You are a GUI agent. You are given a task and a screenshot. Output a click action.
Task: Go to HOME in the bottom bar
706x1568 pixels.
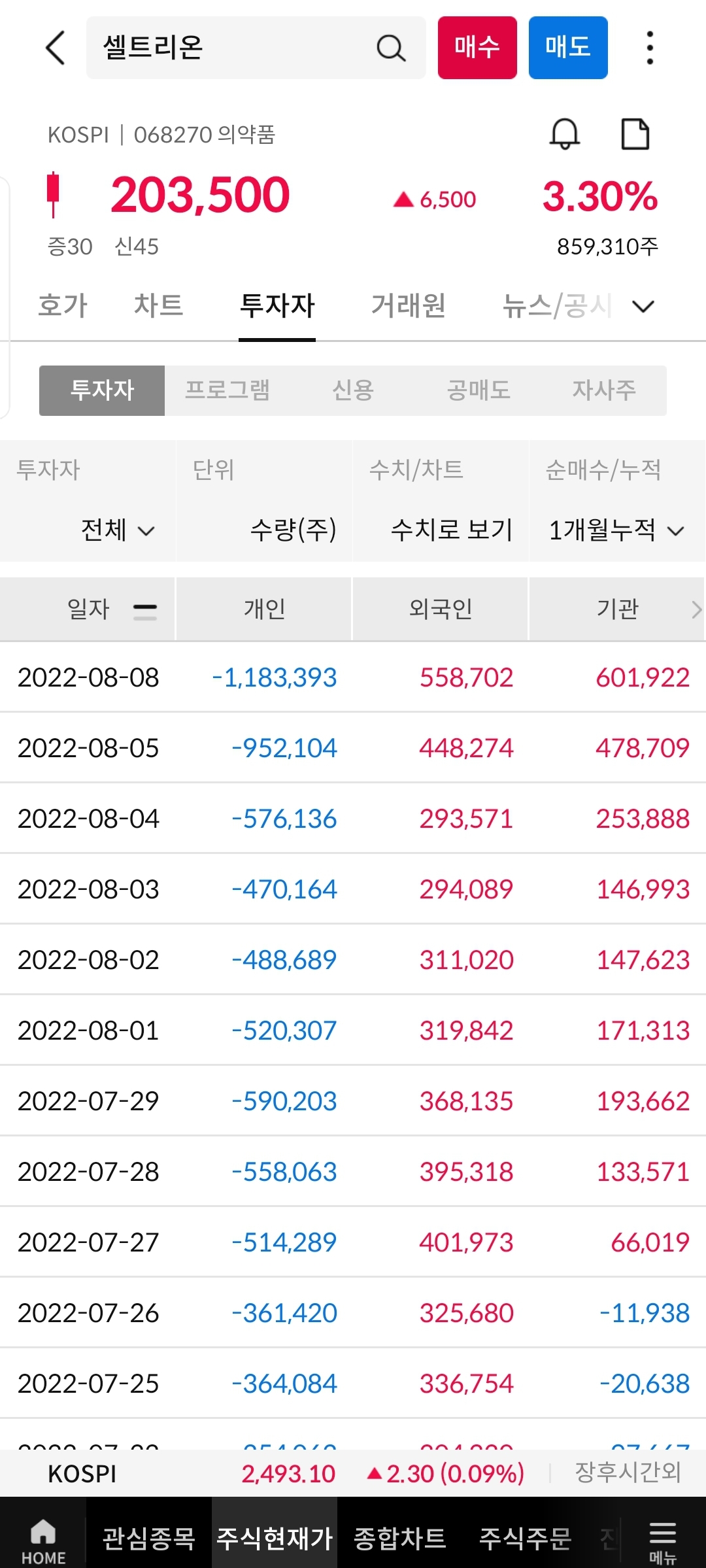pyautogui.click(x=43, y=1542)
